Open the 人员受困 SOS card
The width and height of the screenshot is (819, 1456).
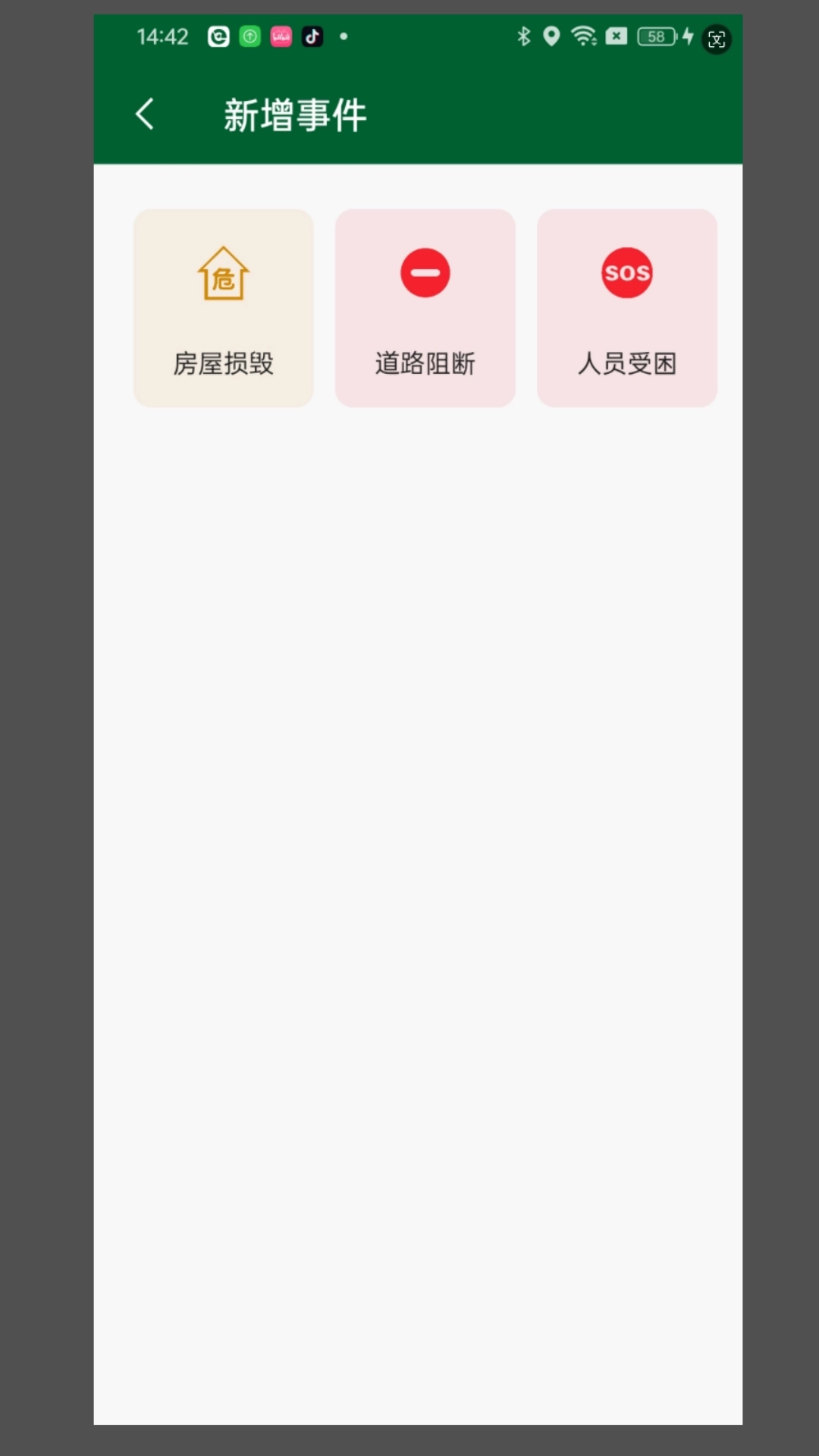point(627,308)
